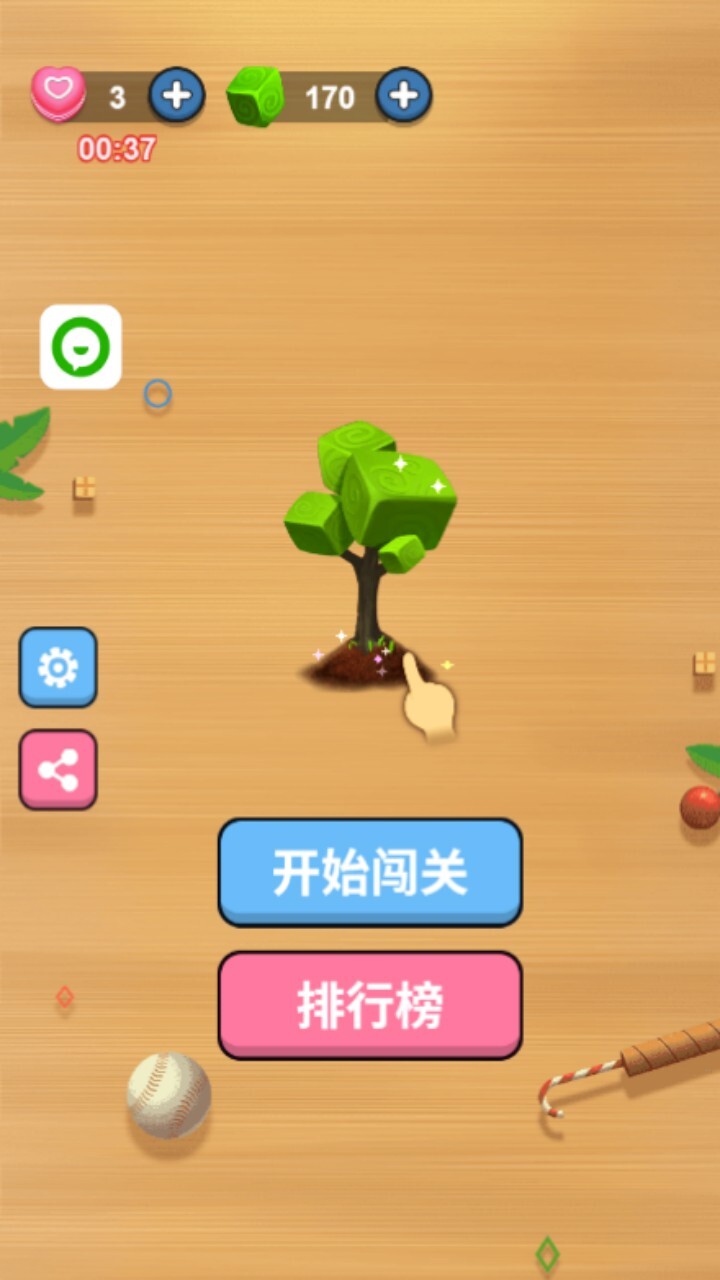Open the settings gear
The width and height of the screenshot is (720, 1280).
tap(58, 667)
